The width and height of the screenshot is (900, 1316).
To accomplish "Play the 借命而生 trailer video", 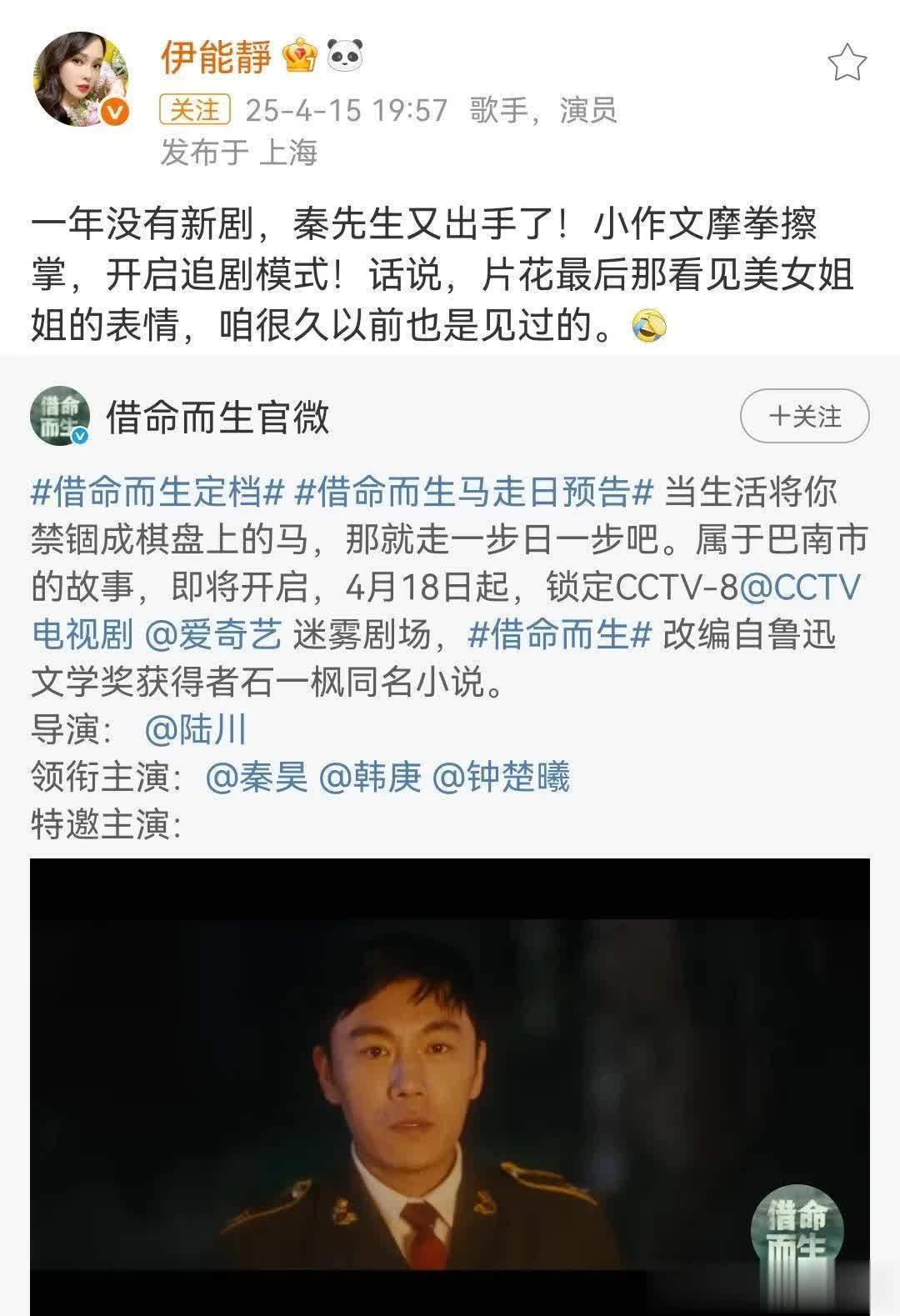I will tap(450, 1083).
